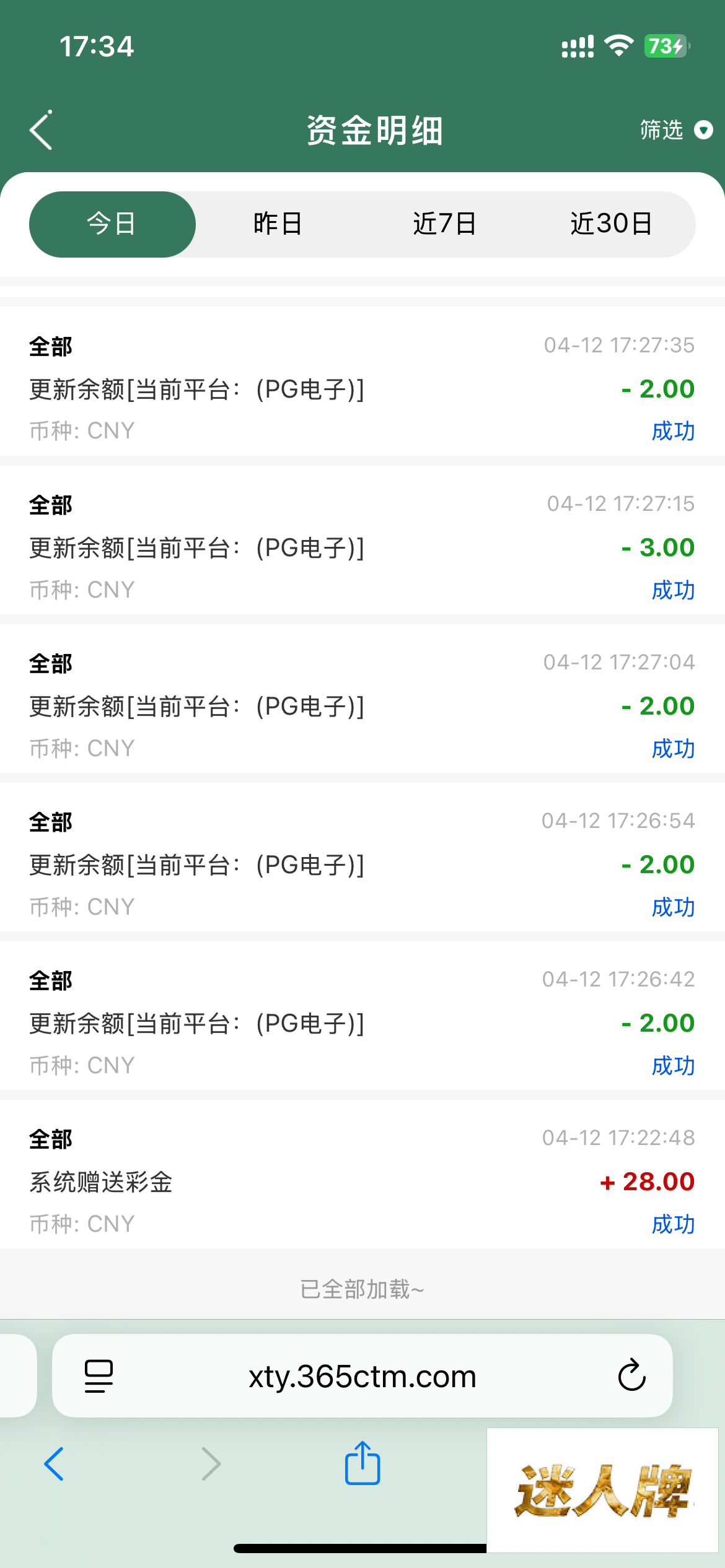Tap the xty.365ctm.com address bar
This screenshot has width=725, height=1568.
point(362,1376)
